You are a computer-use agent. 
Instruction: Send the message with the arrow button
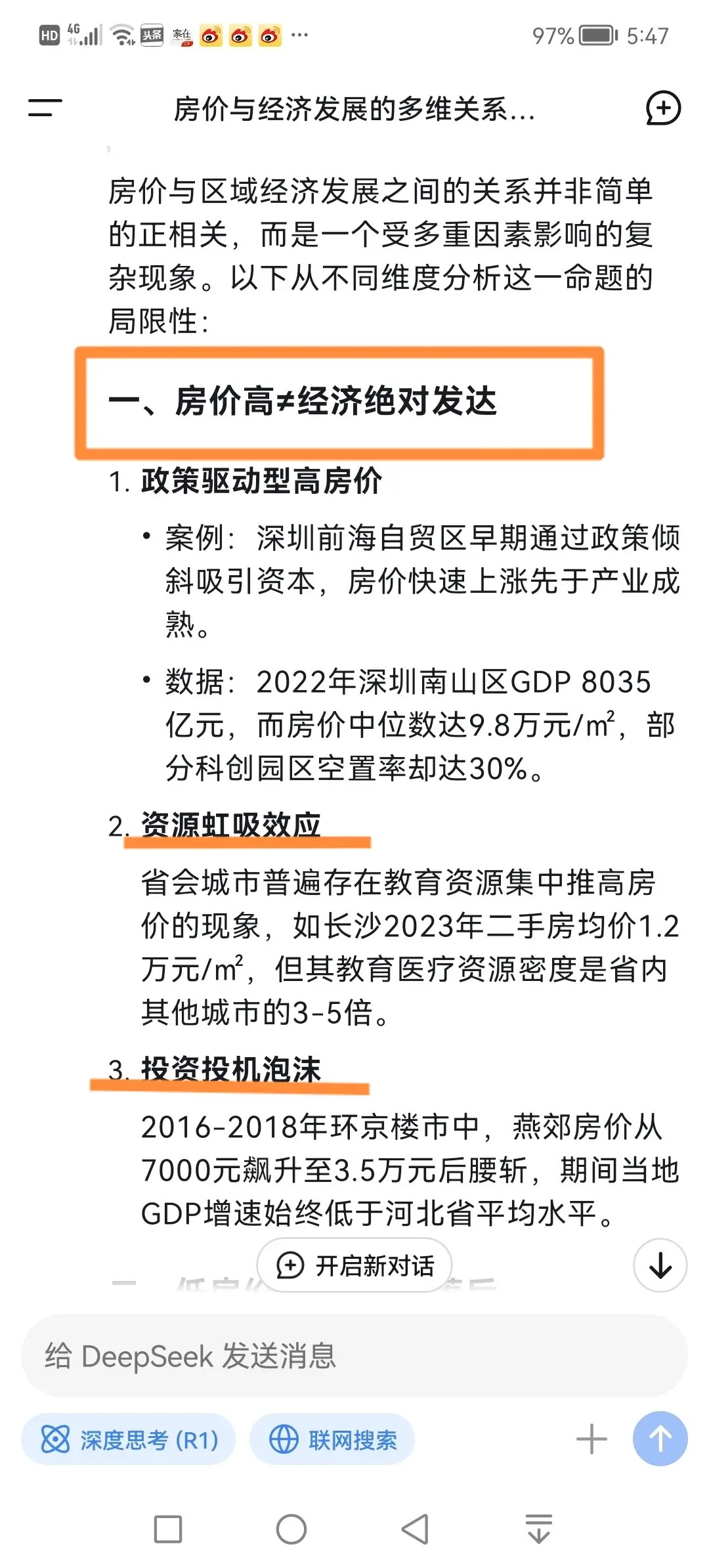660,1439
